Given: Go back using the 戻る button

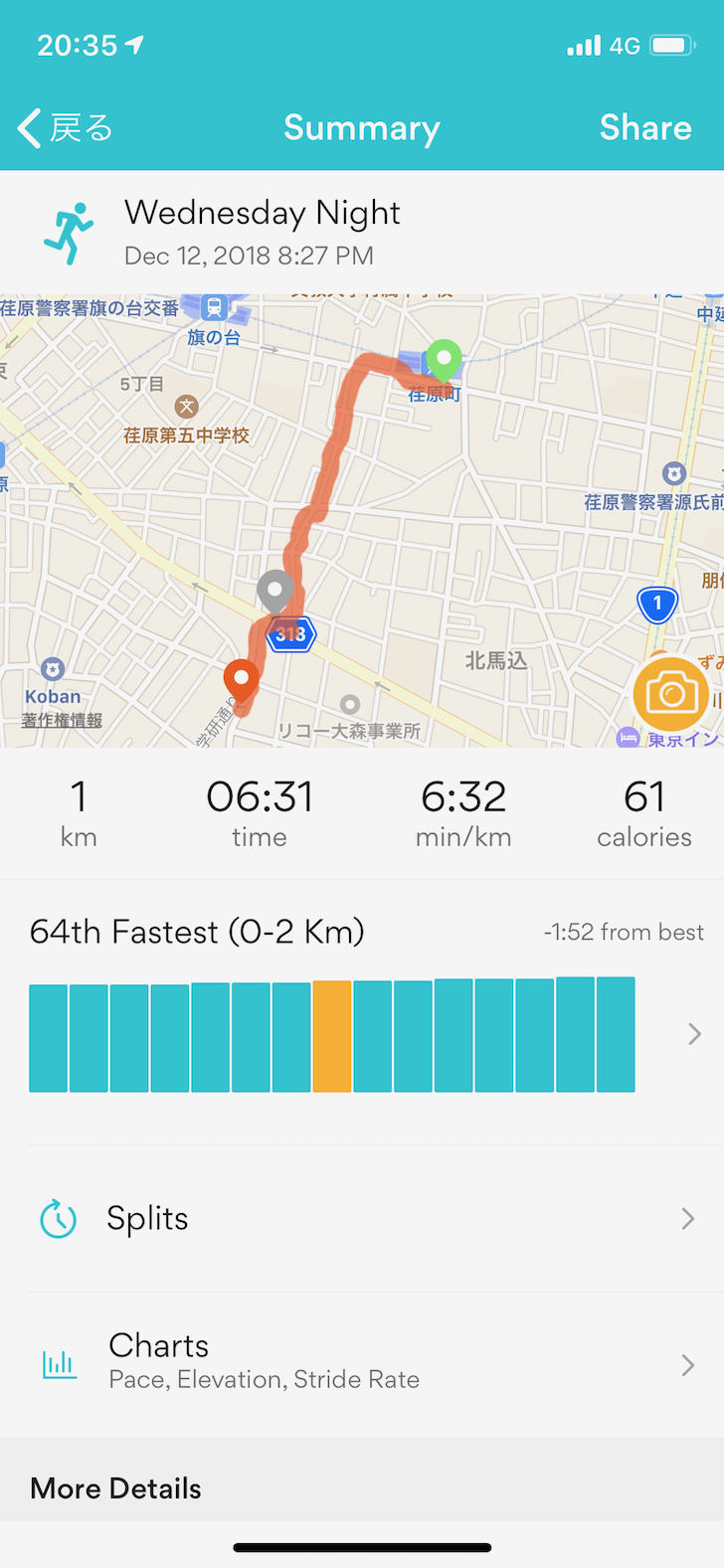Looking at the screenshot, I should [x=66, y=128].
